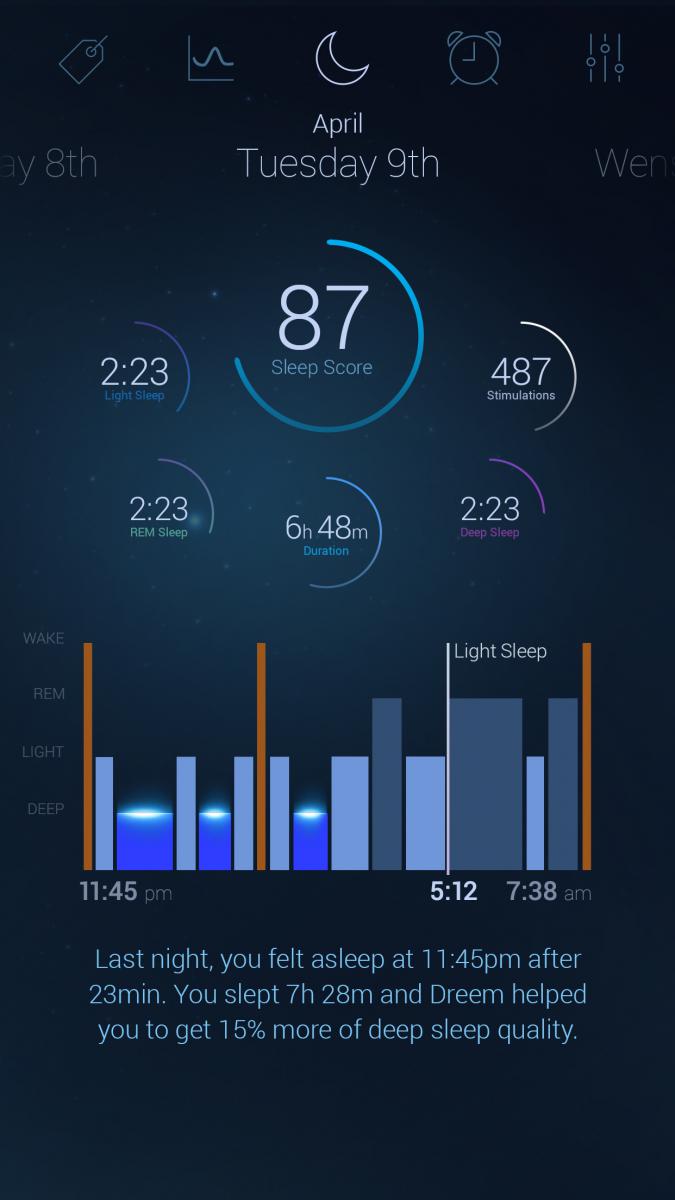Open the settings sliders tab
675x1200 pixels.
[605, 58]
